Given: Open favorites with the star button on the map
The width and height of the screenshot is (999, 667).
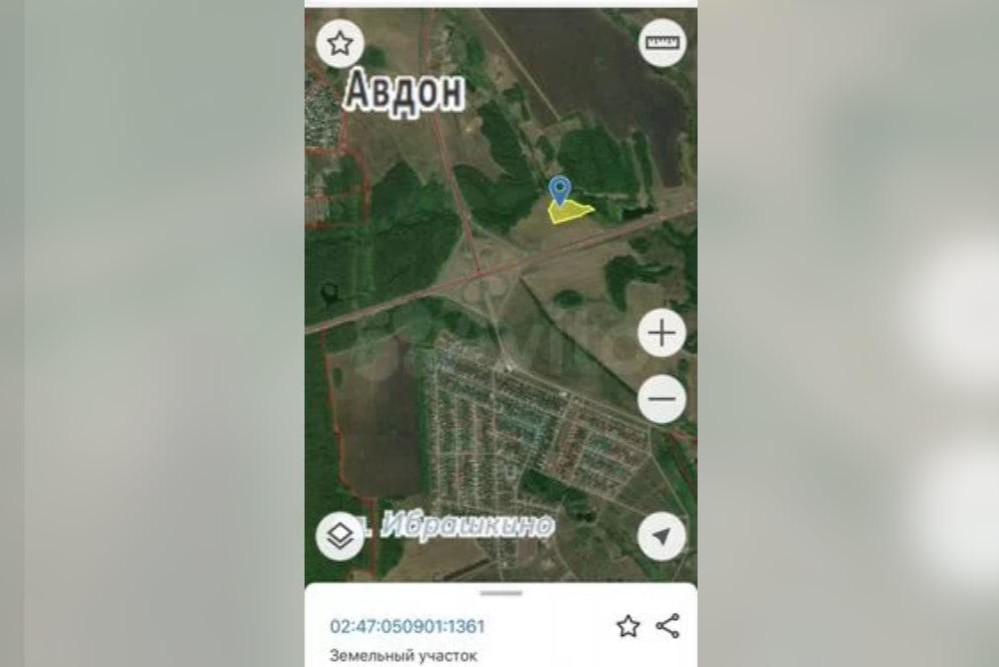Looking at the screenshot, I should pyautogui.click(x=340, y=44).
